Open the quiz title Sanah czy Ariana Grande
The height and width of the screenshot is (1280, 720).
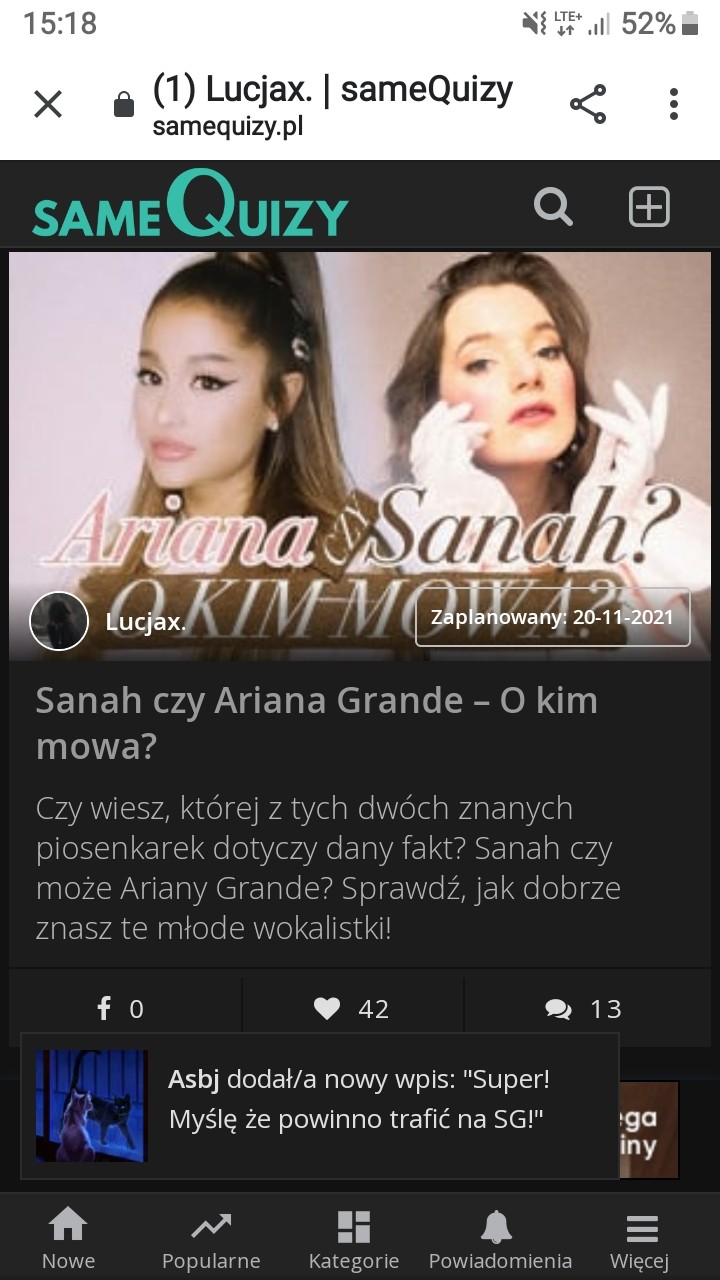(316, 722)
